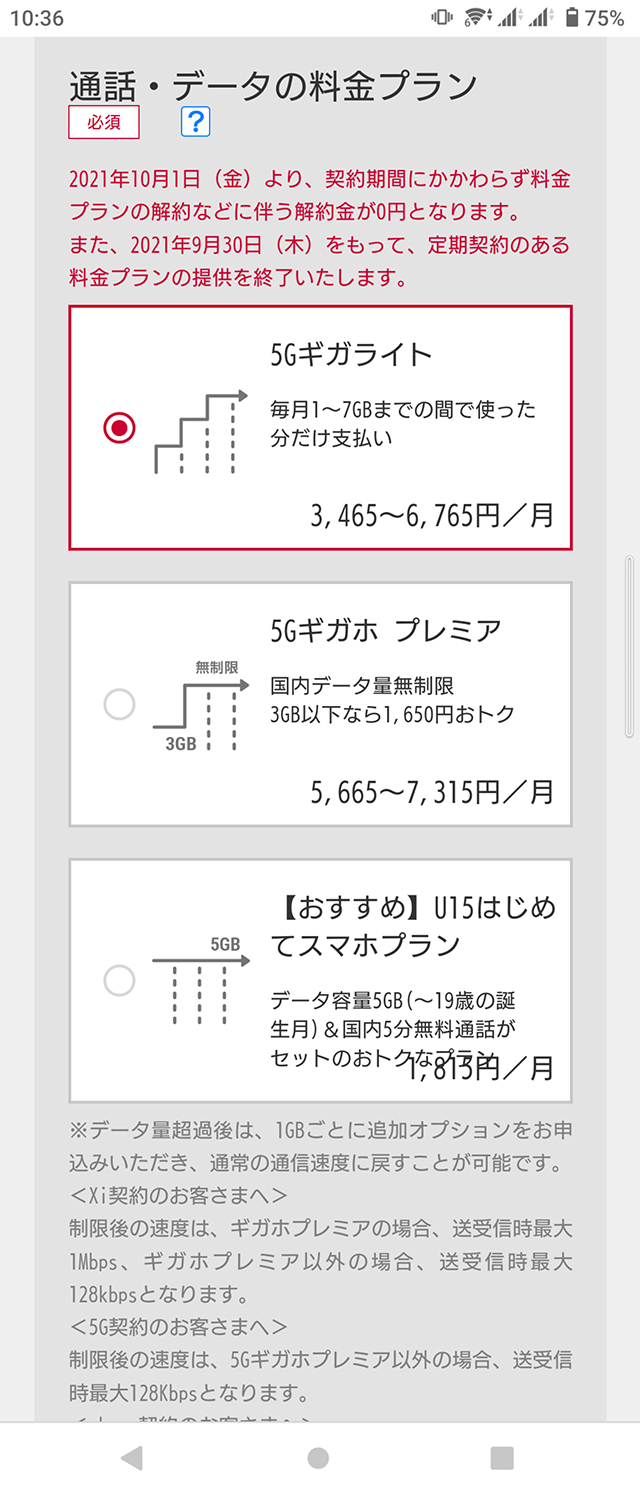Choose the 5Gギガホ プレミア plan
Screen dimensions: 640x1495
coord(119,705)
